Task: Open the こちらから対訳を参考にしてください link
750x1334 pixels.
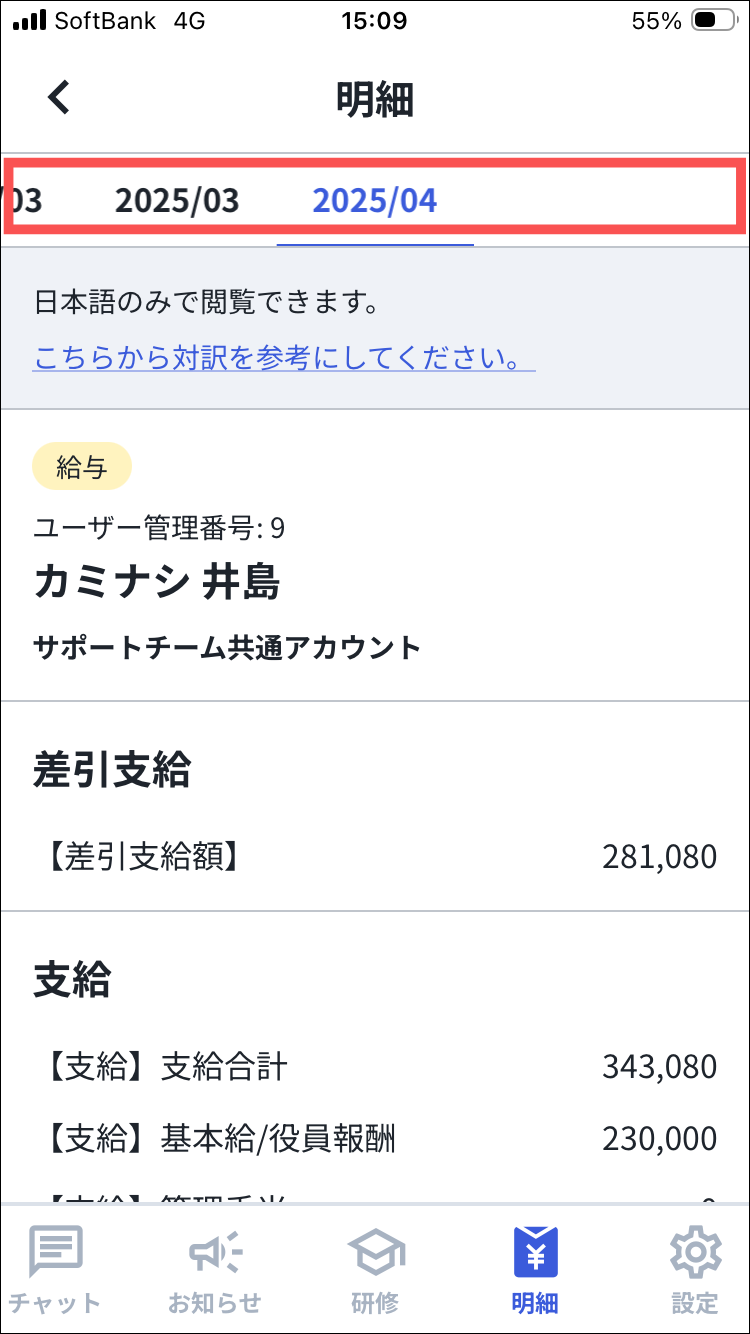Action: [283, 357]
